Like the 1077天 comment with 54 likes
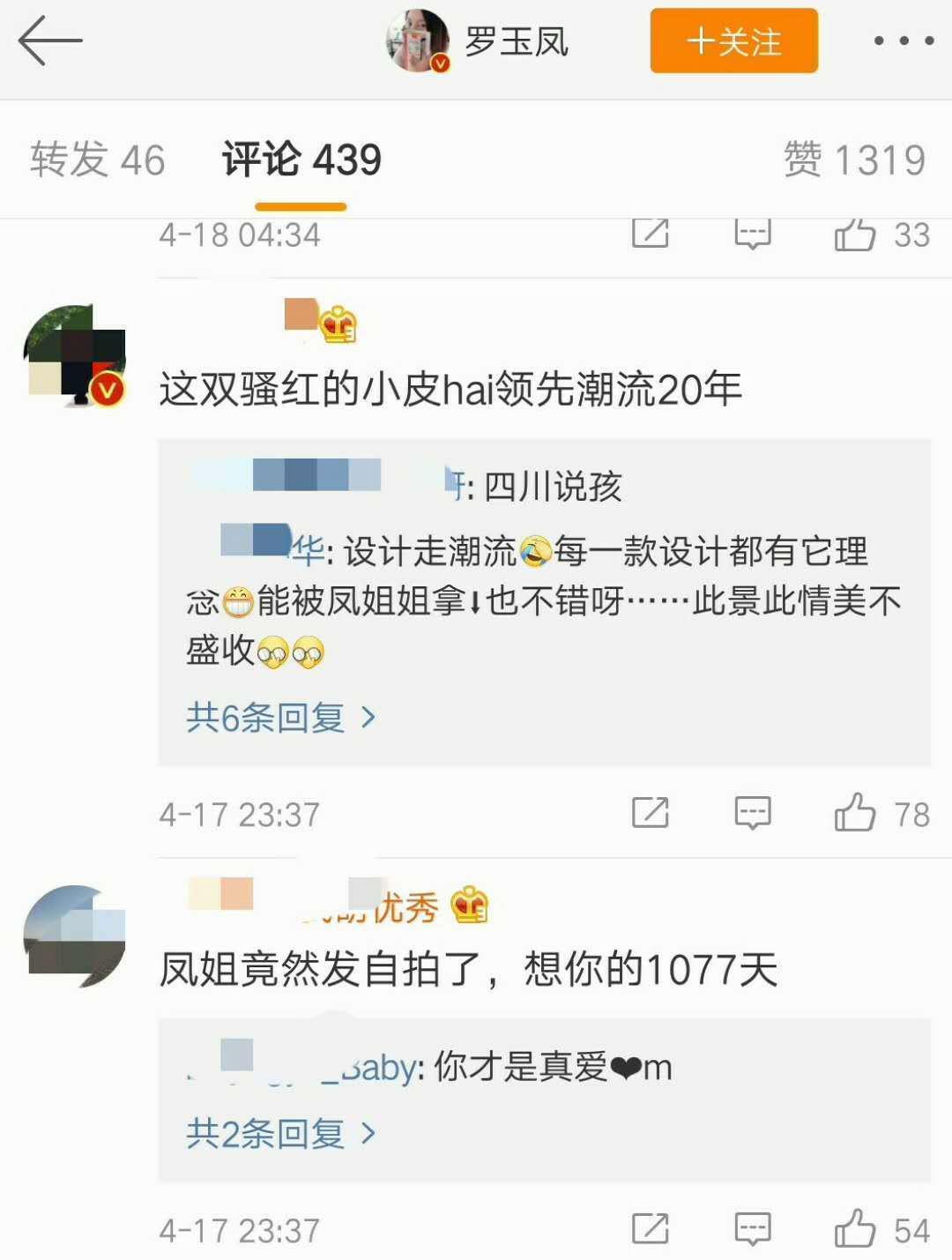 click(x=855, y=1229)
